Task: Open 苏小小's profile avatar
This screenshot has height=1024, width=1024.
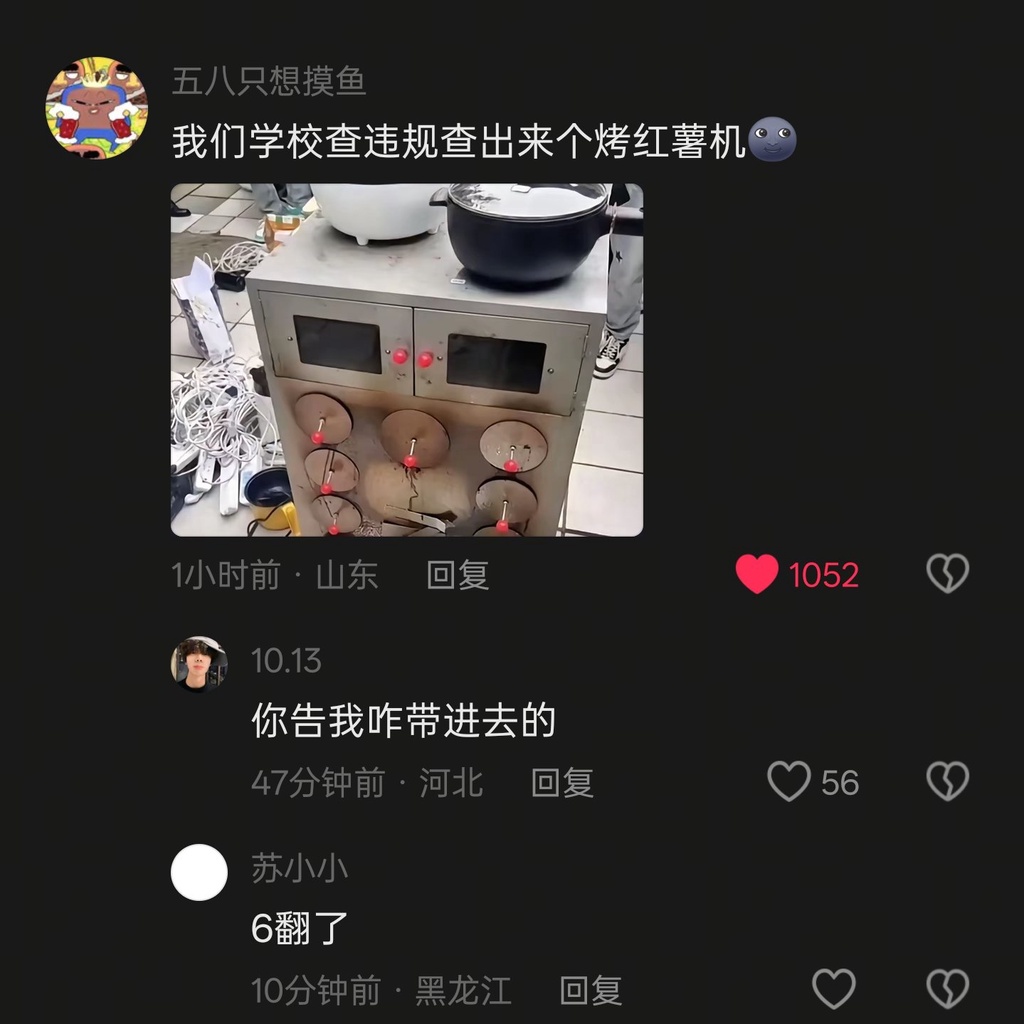Action: click(199, 872)
